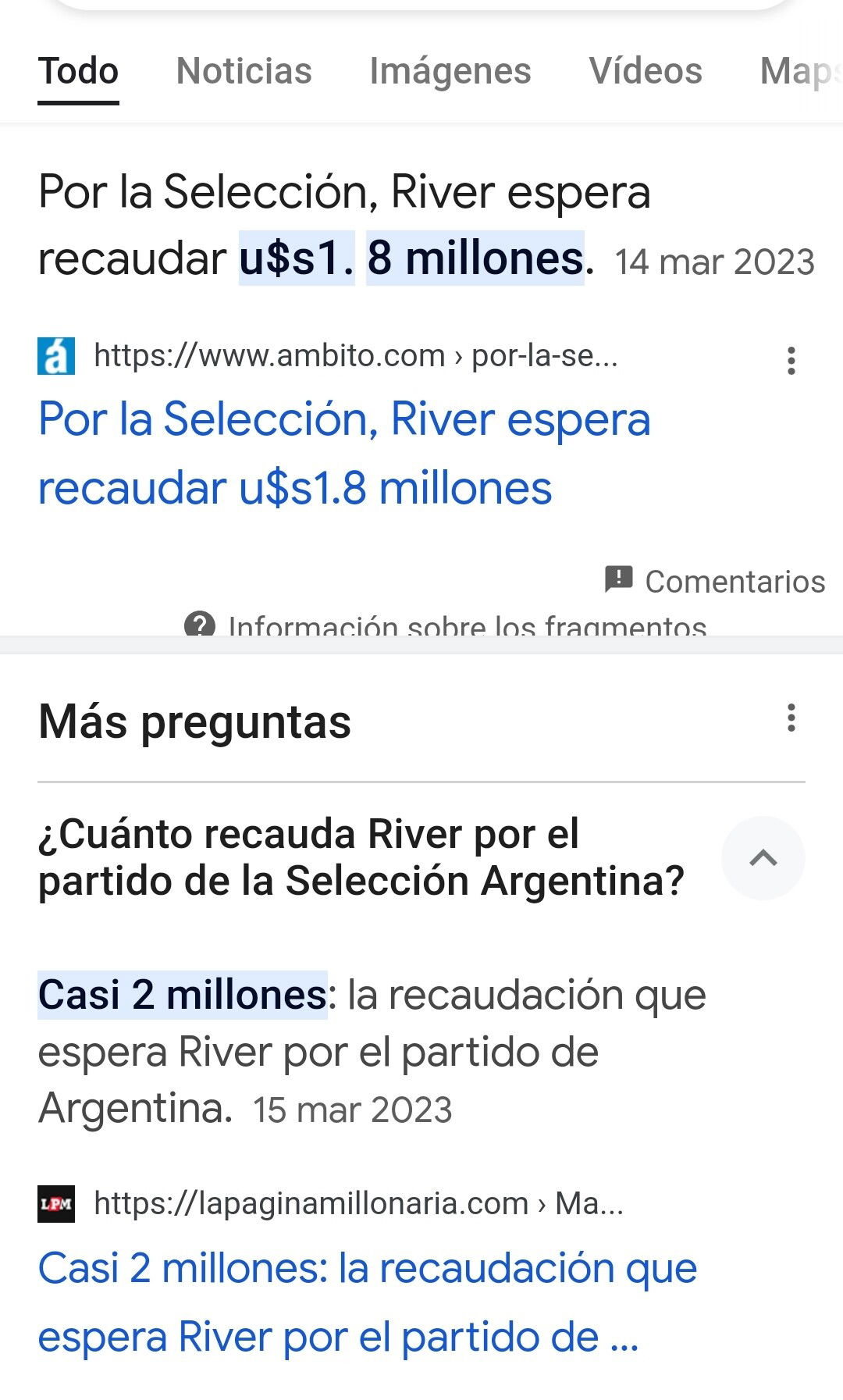Select the Todo tab
Viewport: 843px width, 1400px height.
(79, 71)
